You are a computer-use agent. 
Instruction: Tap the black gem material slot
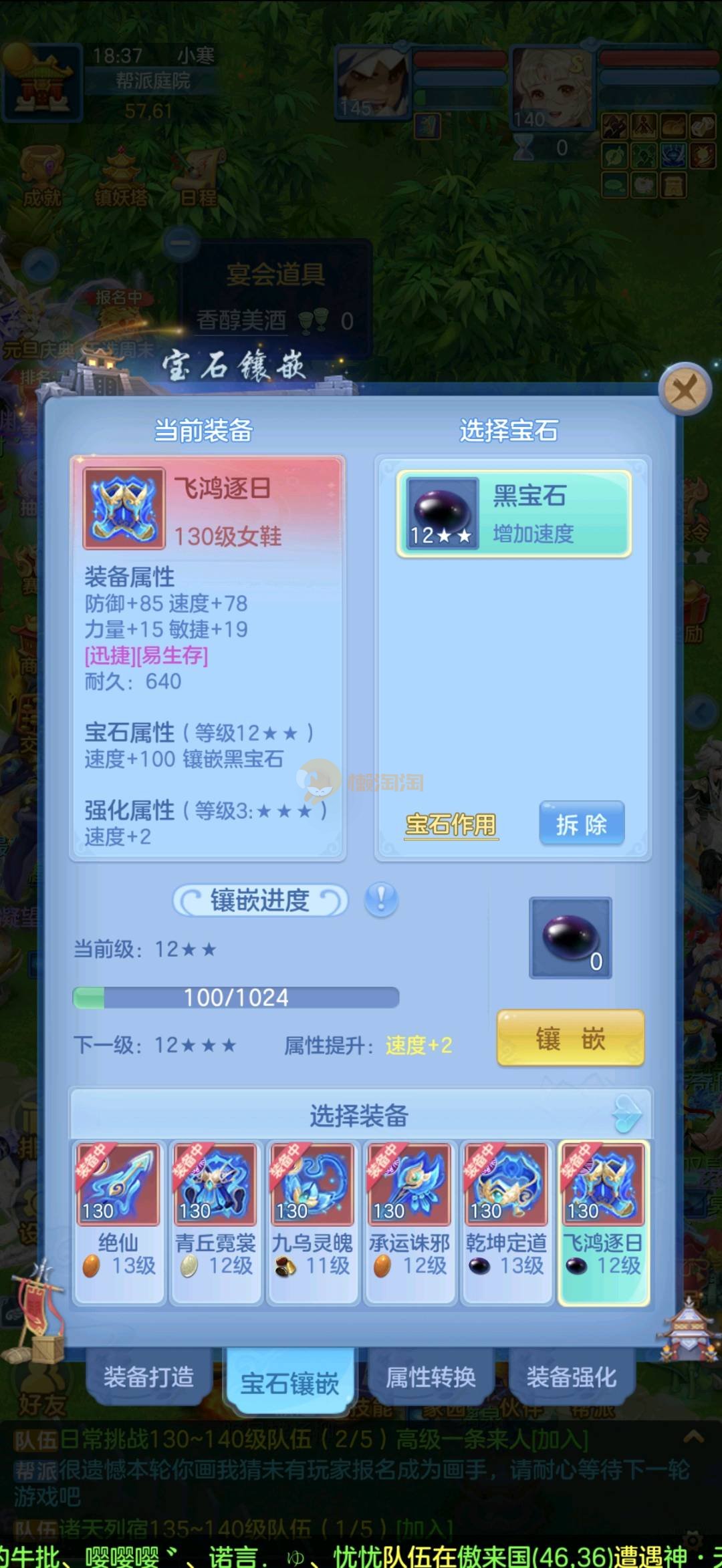570,937
